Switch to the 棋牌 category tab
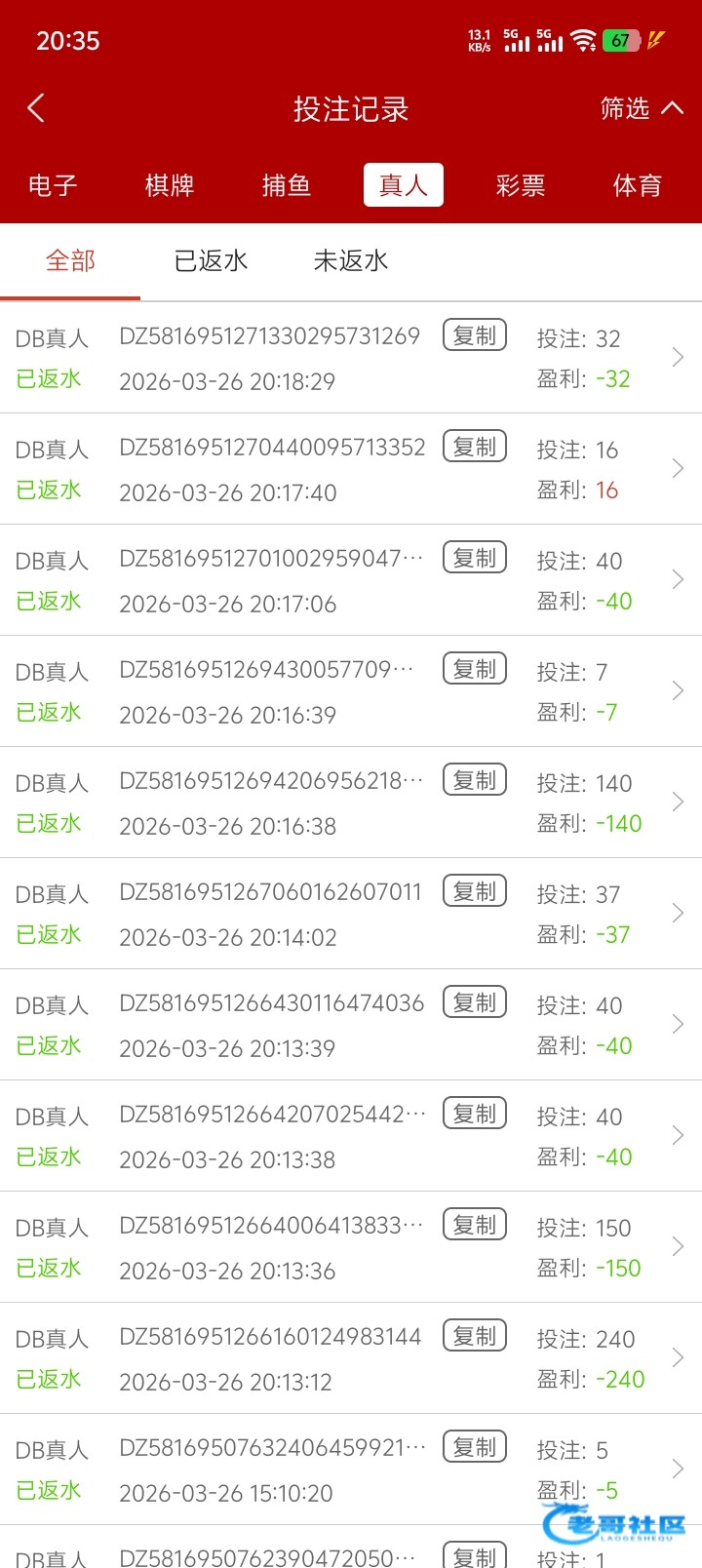The image size is (702, 1568). pos(170,185)
